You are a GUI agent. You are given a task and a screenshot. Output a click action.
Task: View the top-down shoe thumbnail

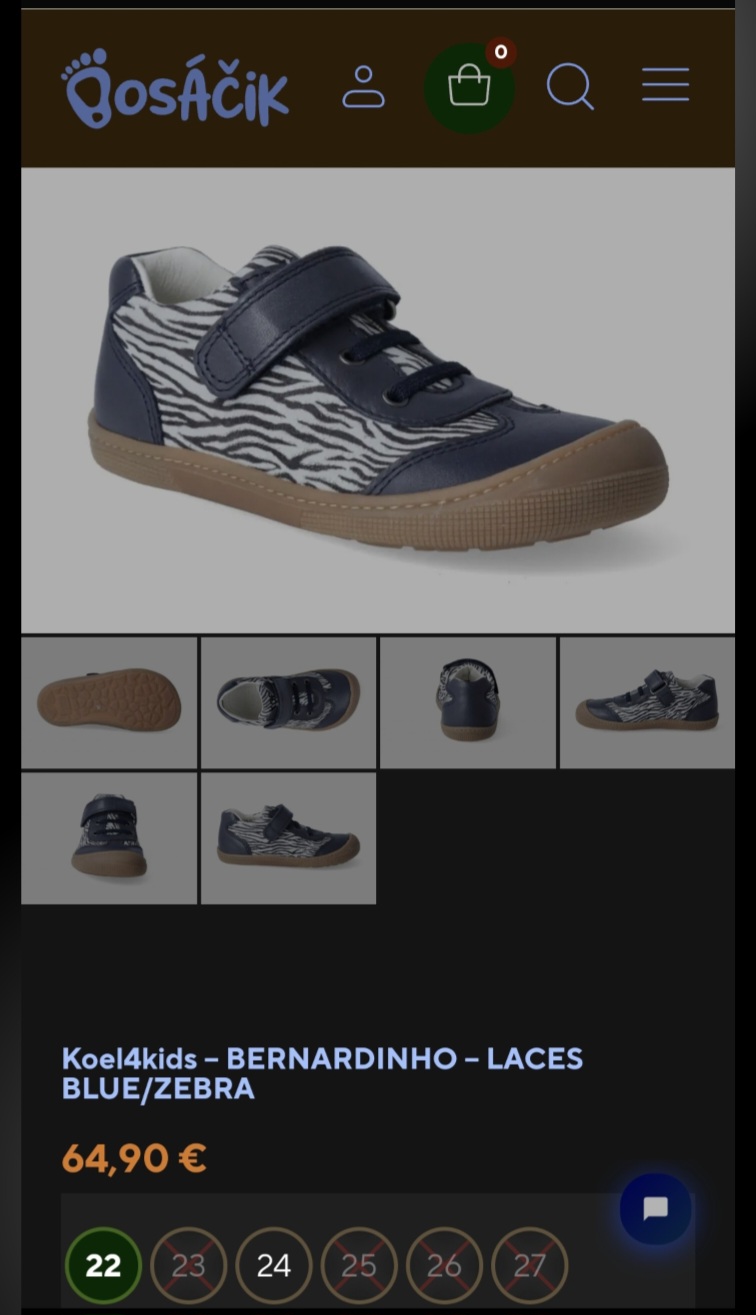[288, 702]
